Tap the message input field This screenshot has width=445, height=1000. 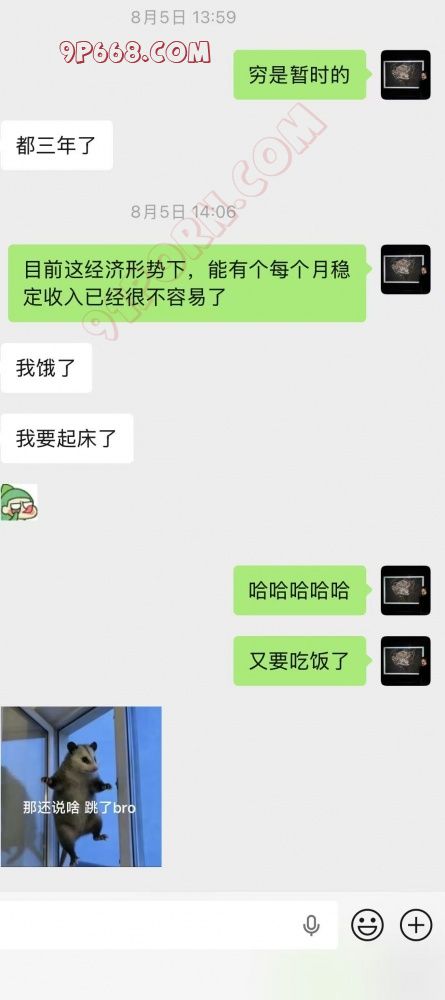pyautogui.click(x=168, y=925)
